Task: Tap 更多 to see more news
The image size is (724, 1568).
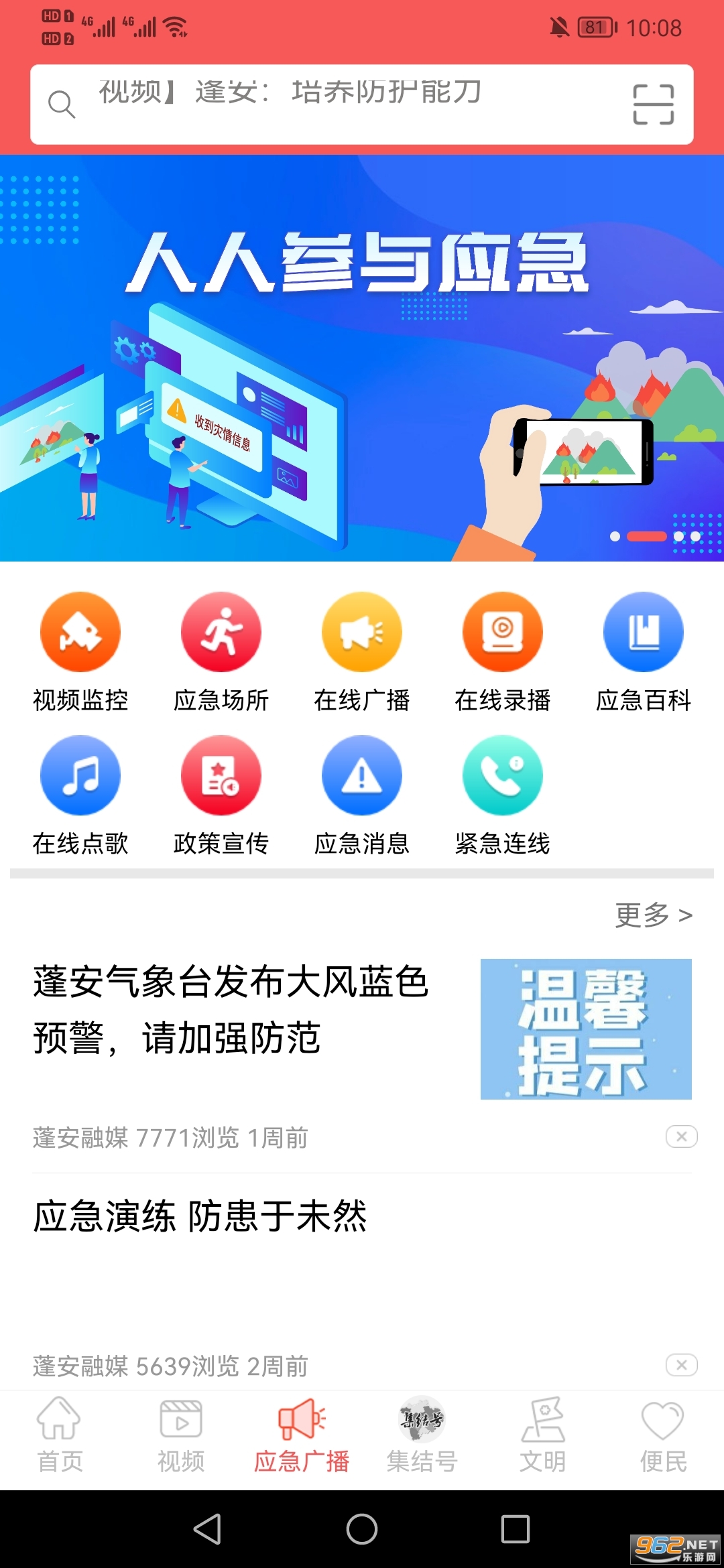Action: click(x=654, y=915)
